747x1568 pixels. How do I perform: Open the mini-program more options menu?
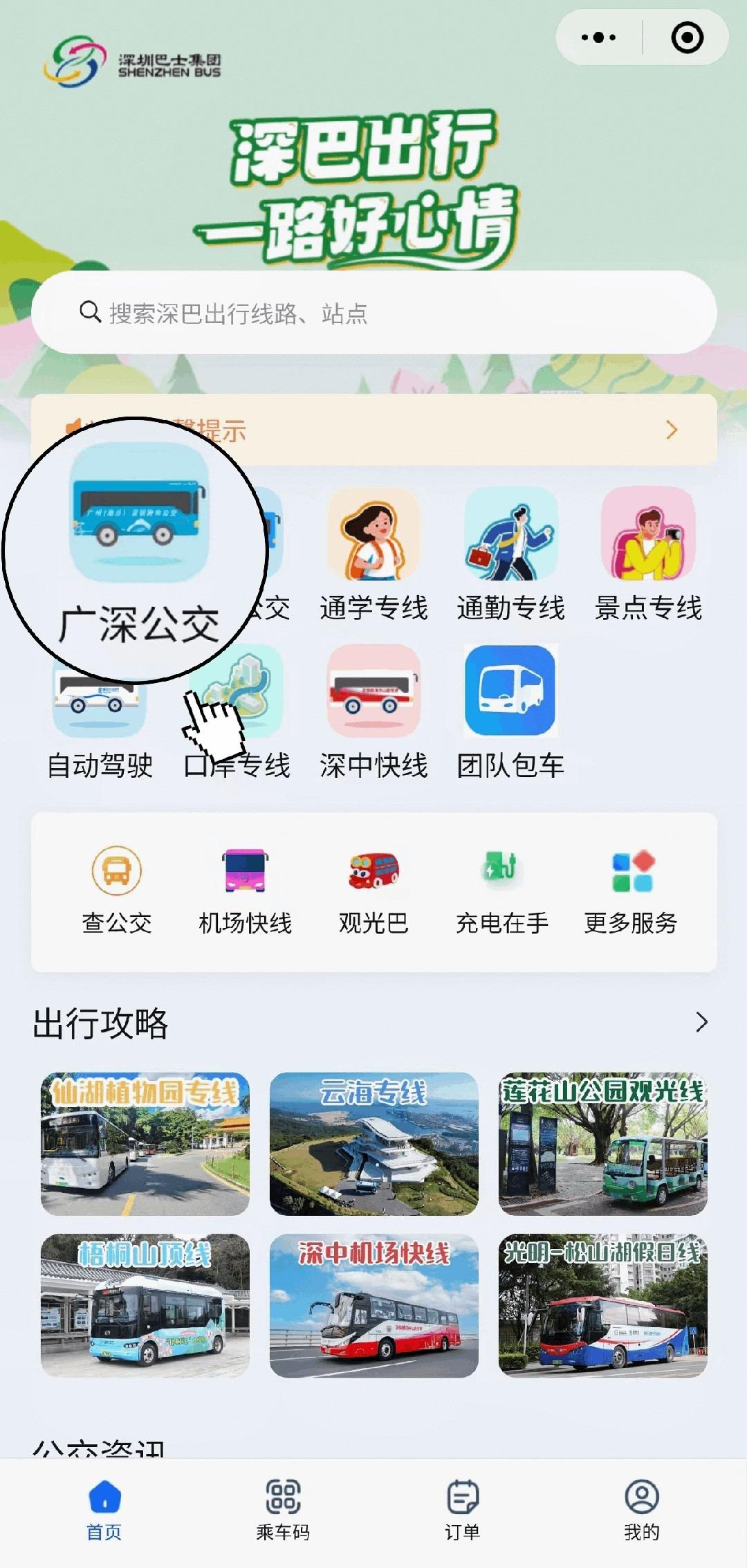(x=598, y=39)
